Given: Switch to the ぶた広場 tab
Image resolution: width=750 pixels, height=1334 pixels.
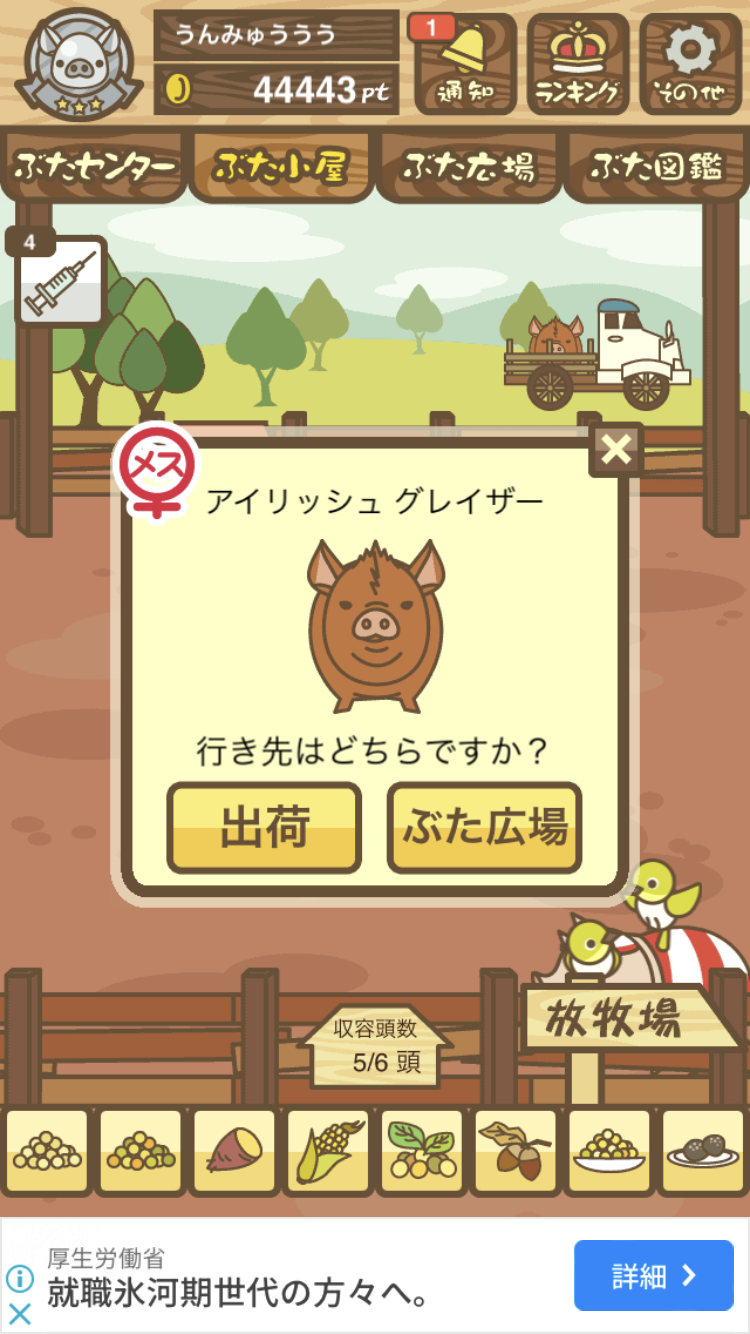Looking at the screenshot, I should pyautogui.click(x=468, y=167).
